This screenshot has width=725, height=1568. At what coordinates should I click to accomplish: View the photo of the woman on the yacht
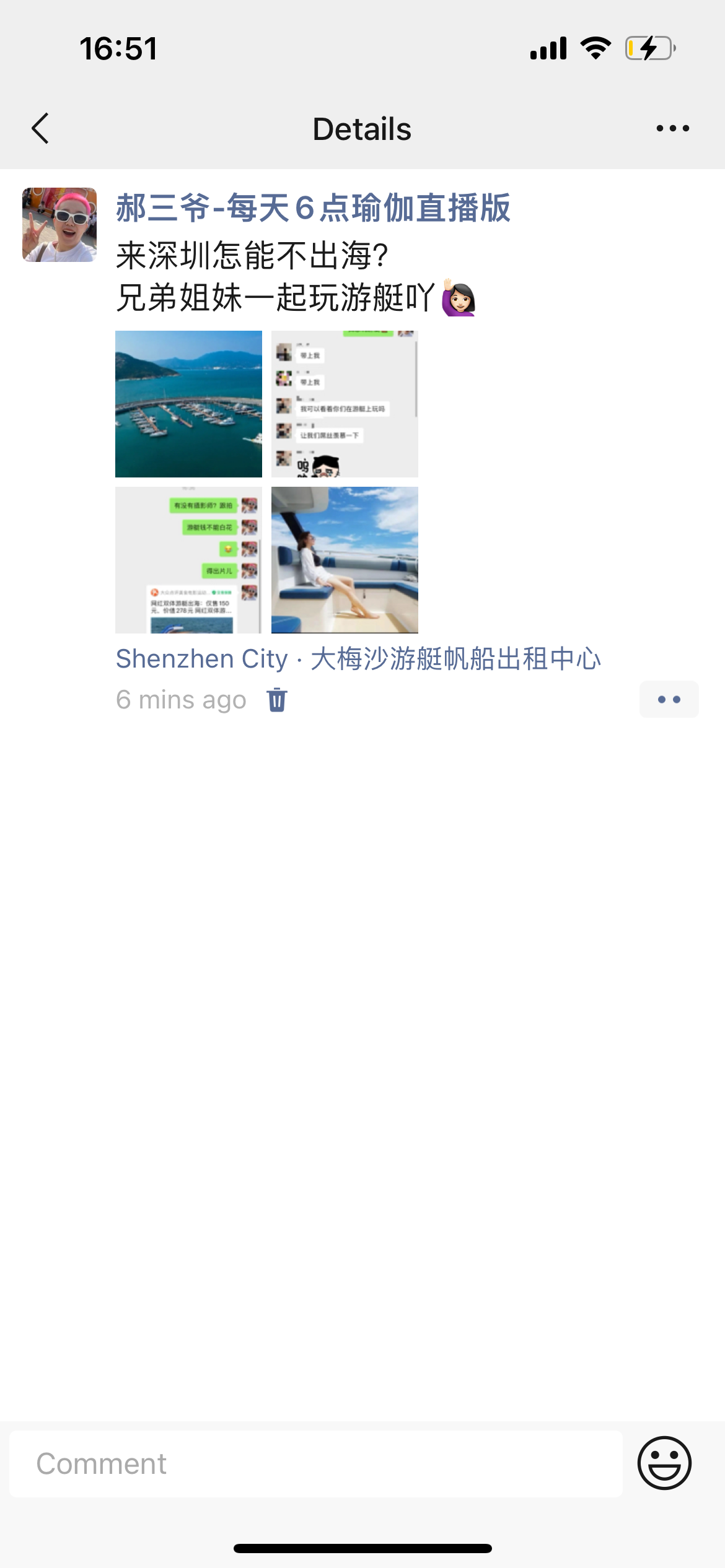(345, 560)
